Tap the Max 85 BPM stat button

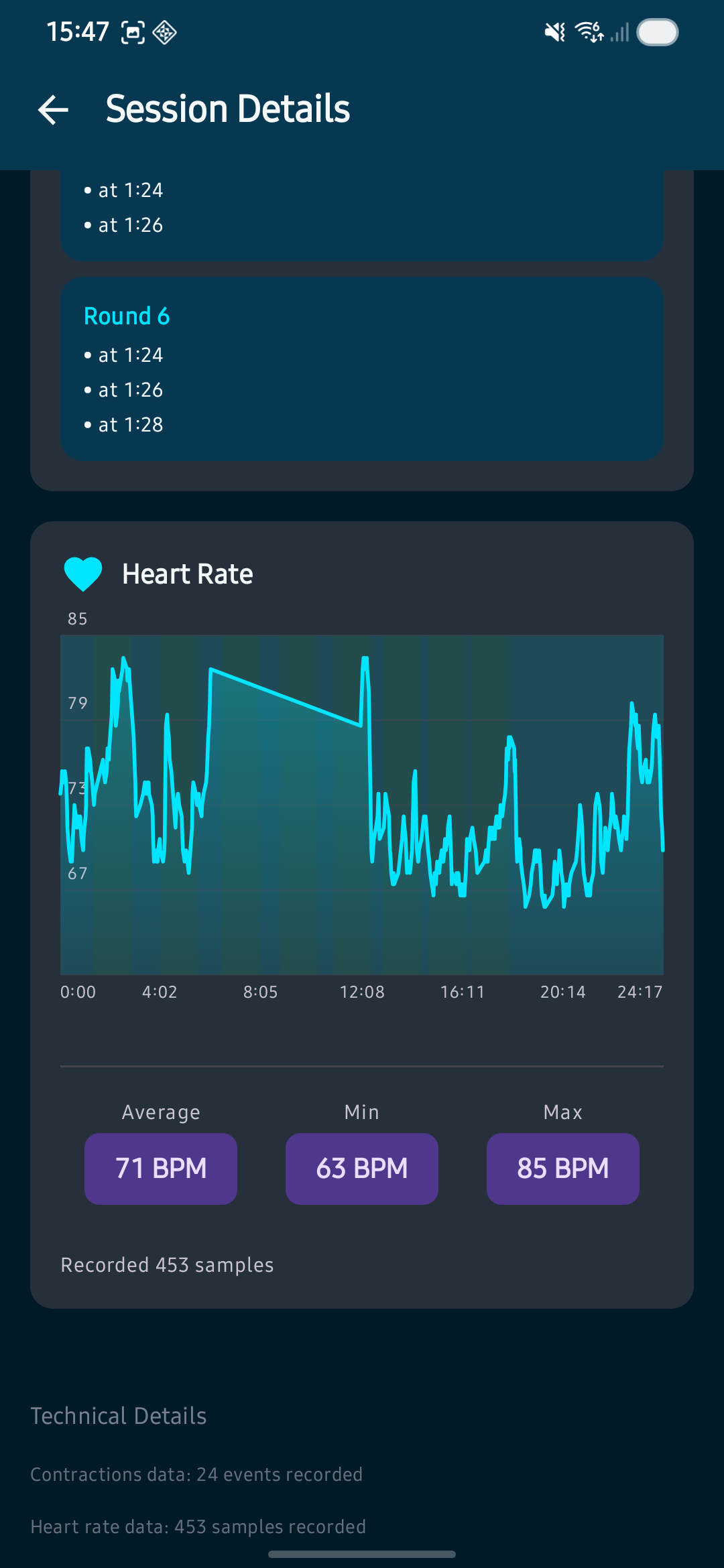coord(562,1168)
